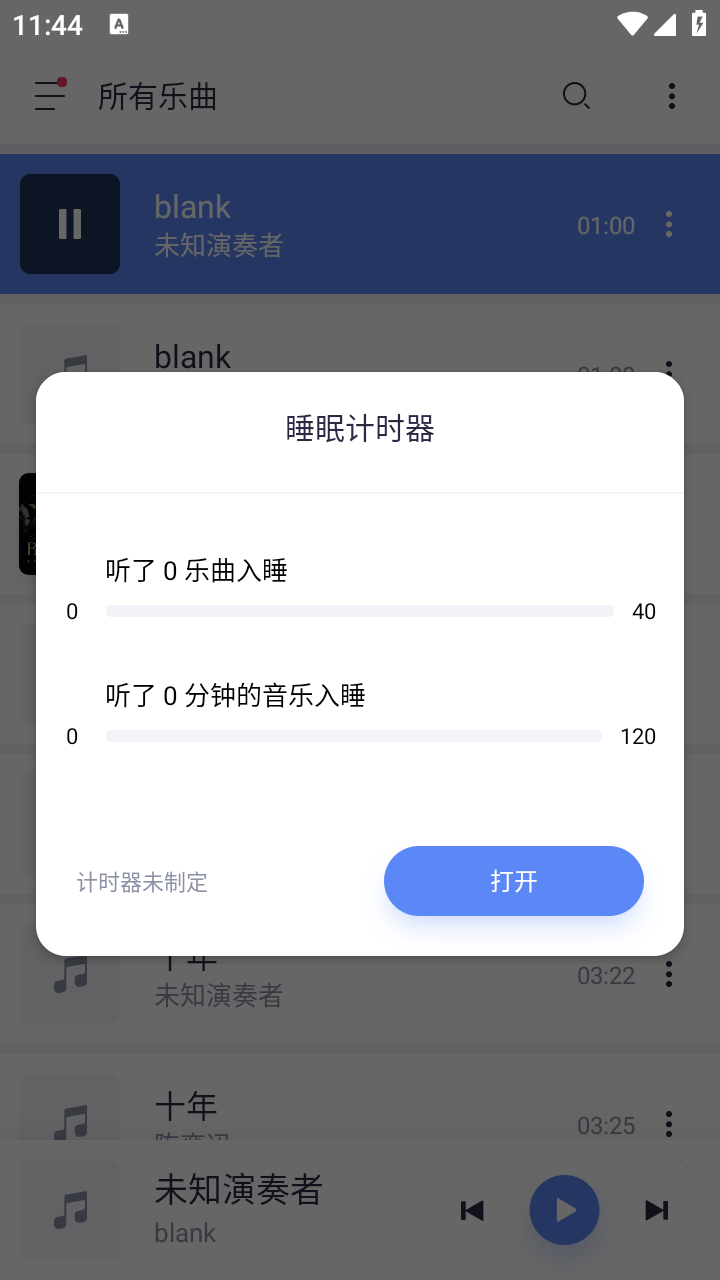Pause the currently playing blank track
The image size is (720, 1280).
pos(69,224)
